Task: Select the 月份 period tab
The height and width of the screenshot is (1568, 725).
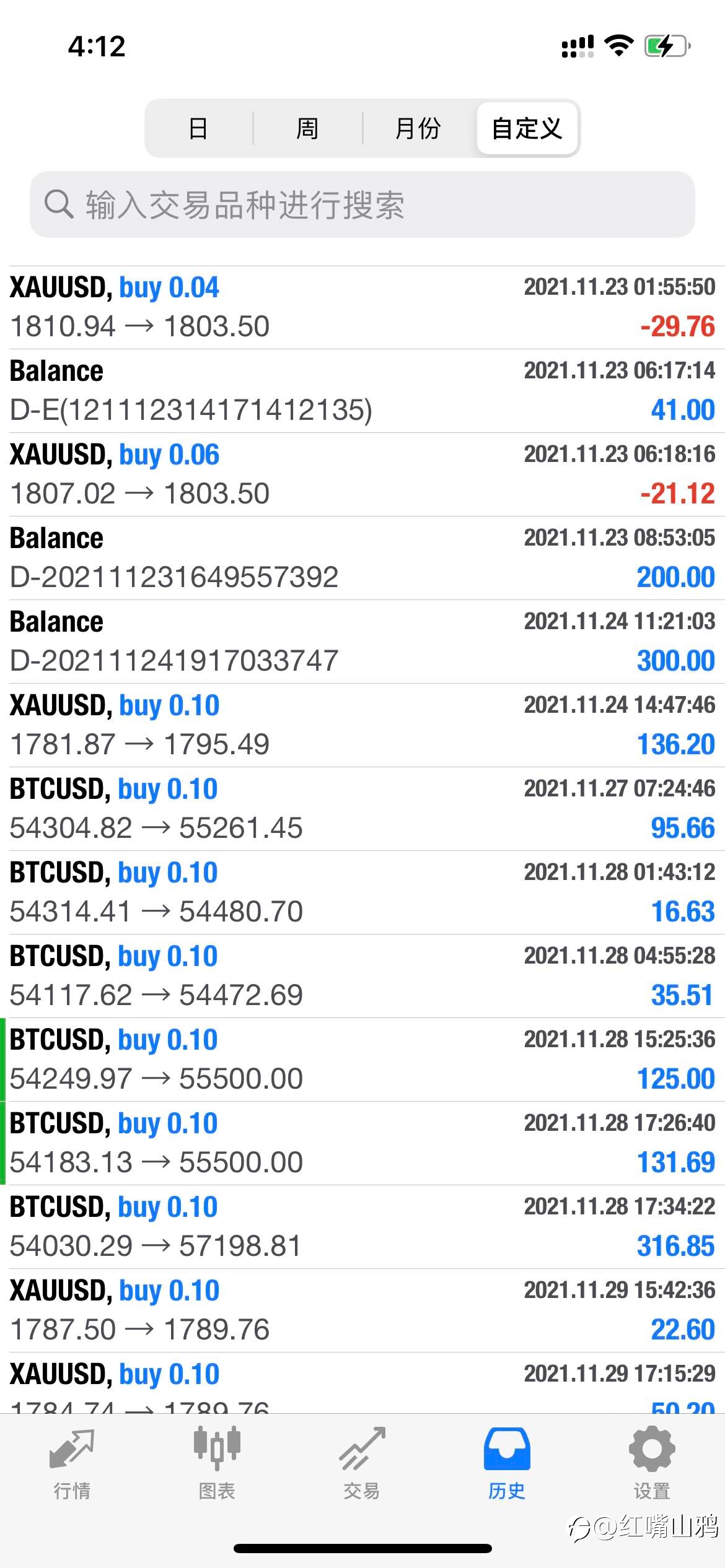Action: coord(418,128)
